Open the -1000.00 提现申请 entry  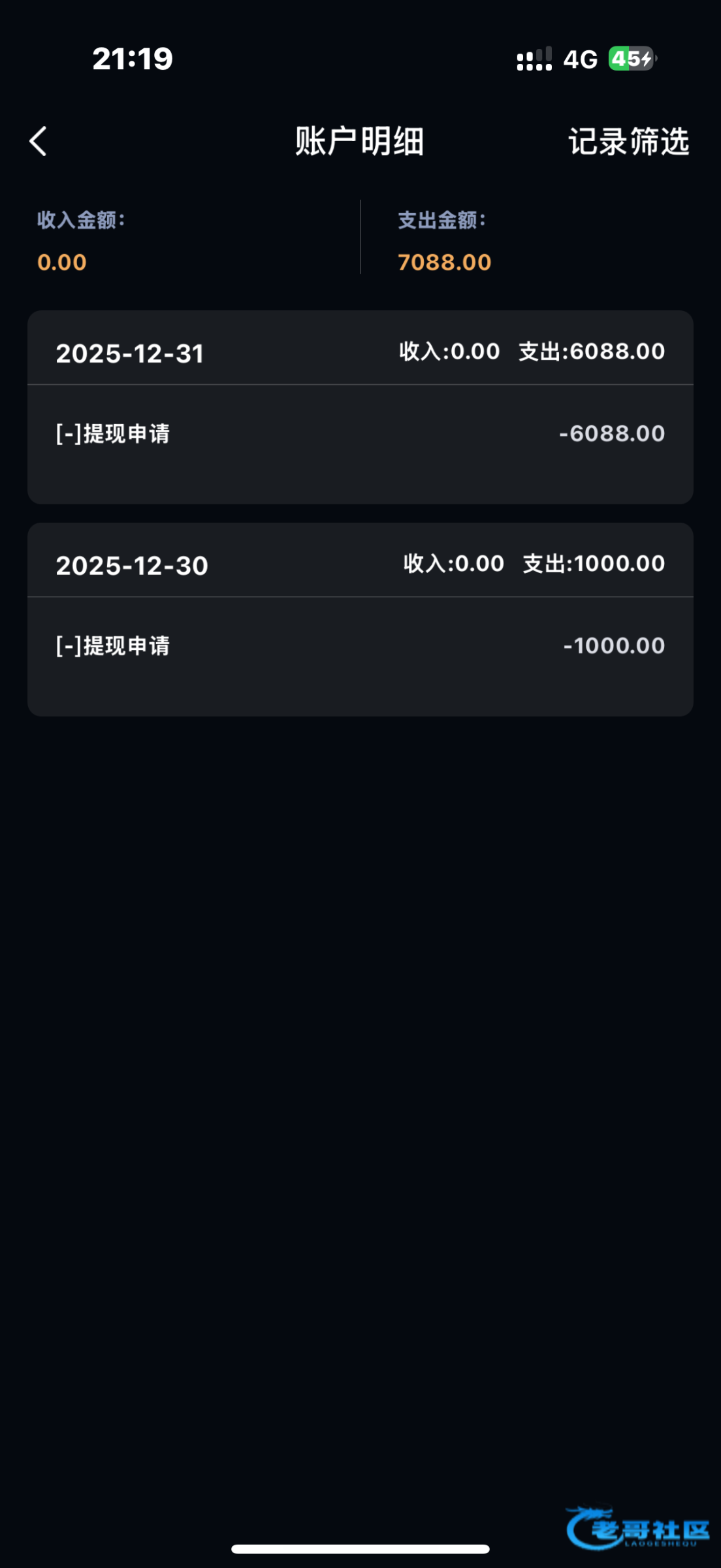(x=360, y=646)
